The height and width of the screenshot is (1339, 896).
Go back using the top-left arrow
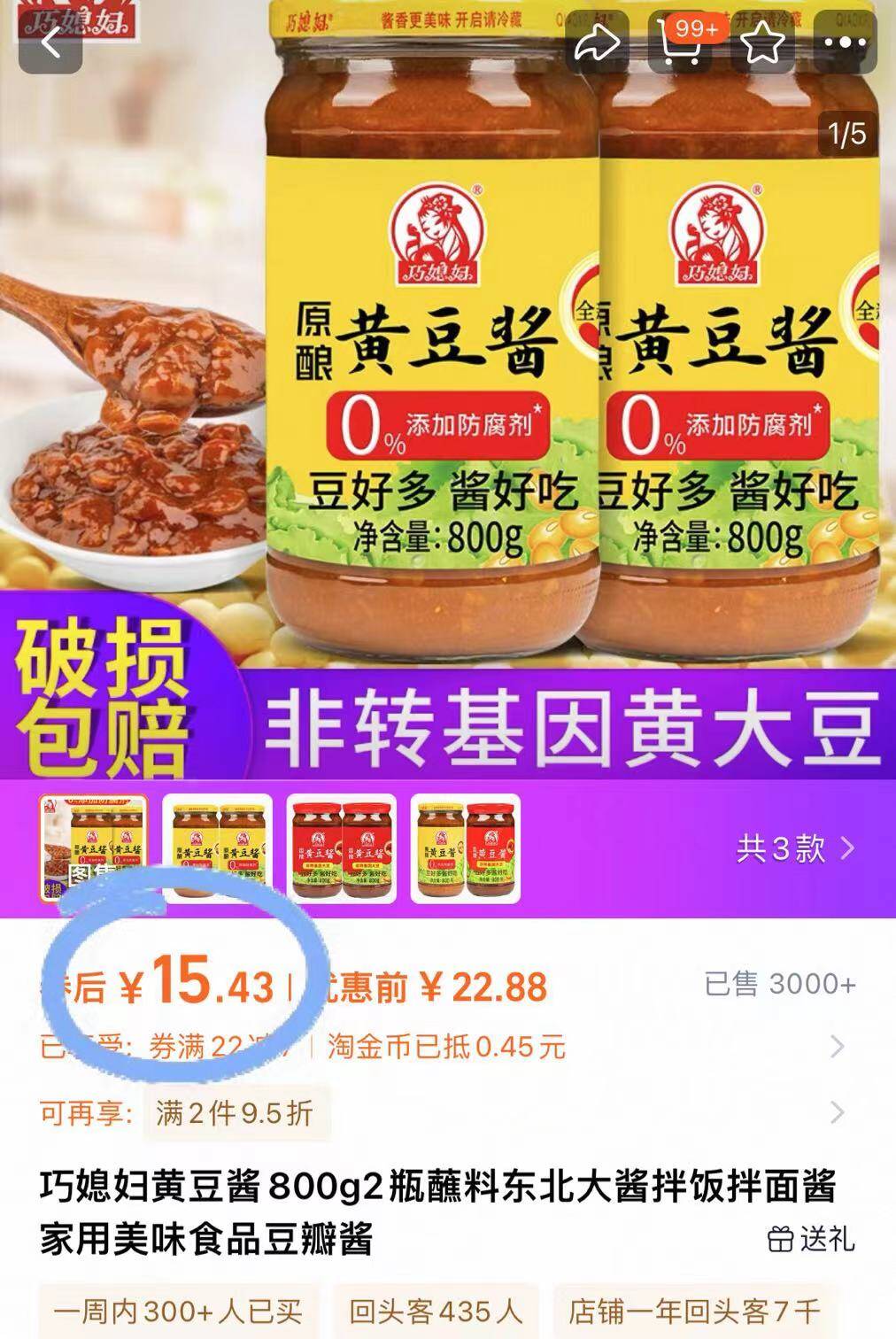(x=50, y=43)
